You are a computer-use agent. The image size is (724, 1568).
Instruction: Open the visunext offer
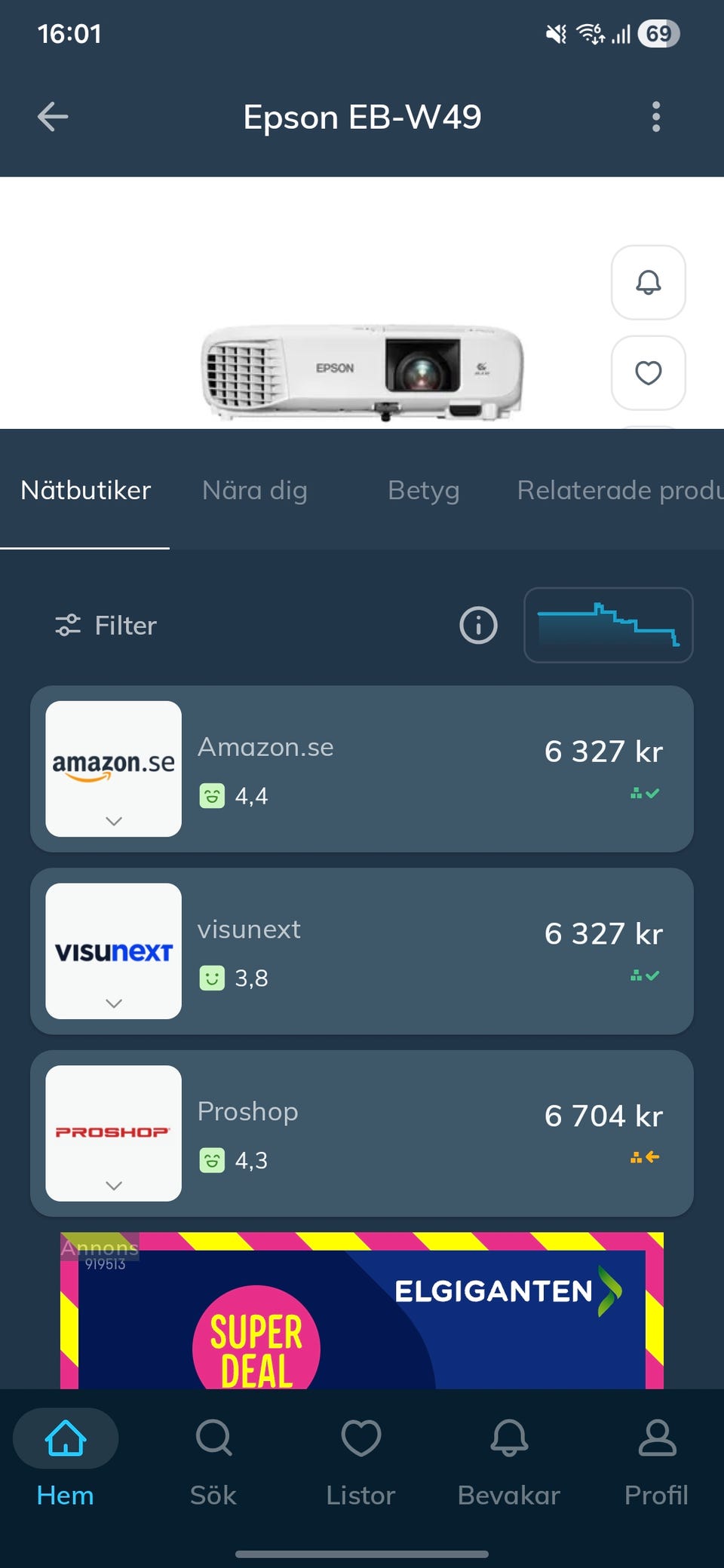coord(422,951)
